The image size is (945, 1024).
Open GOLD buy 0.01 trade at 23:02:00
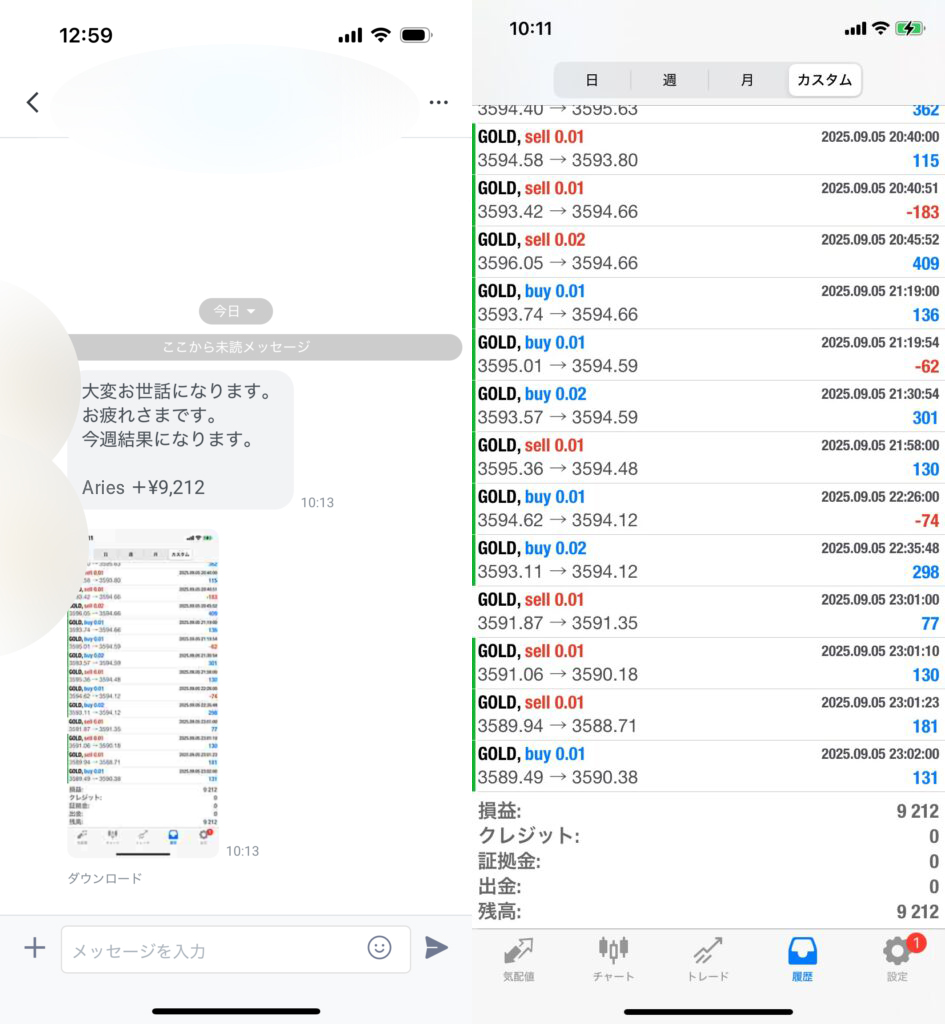pos(708,766)
